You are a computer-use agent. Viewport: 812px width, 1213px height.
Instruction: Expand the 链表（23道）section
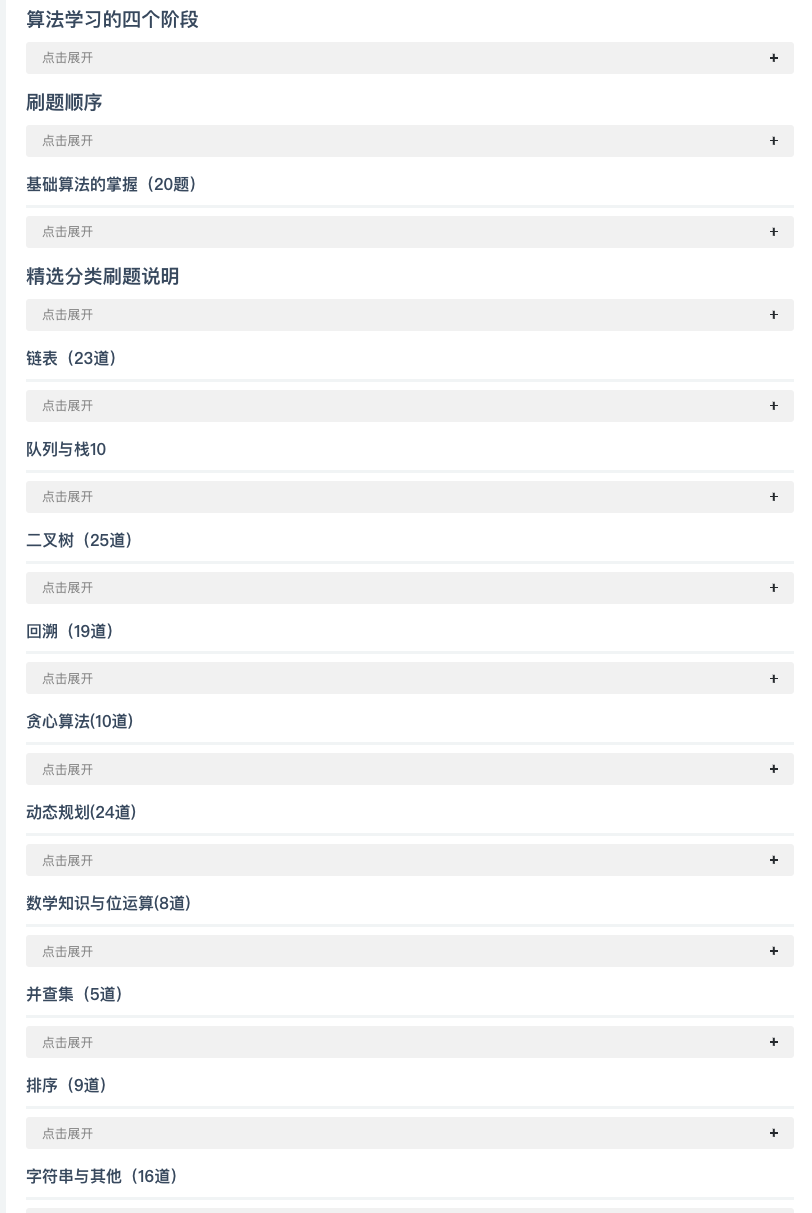pyautogui.click(x=409, y=406)
